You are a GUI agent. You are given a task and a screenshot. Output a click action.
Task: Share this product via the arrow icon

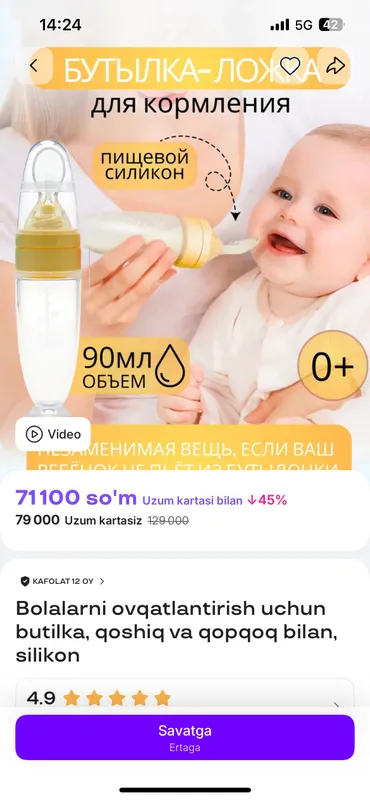pyautogui.click(x=335, y=66)
